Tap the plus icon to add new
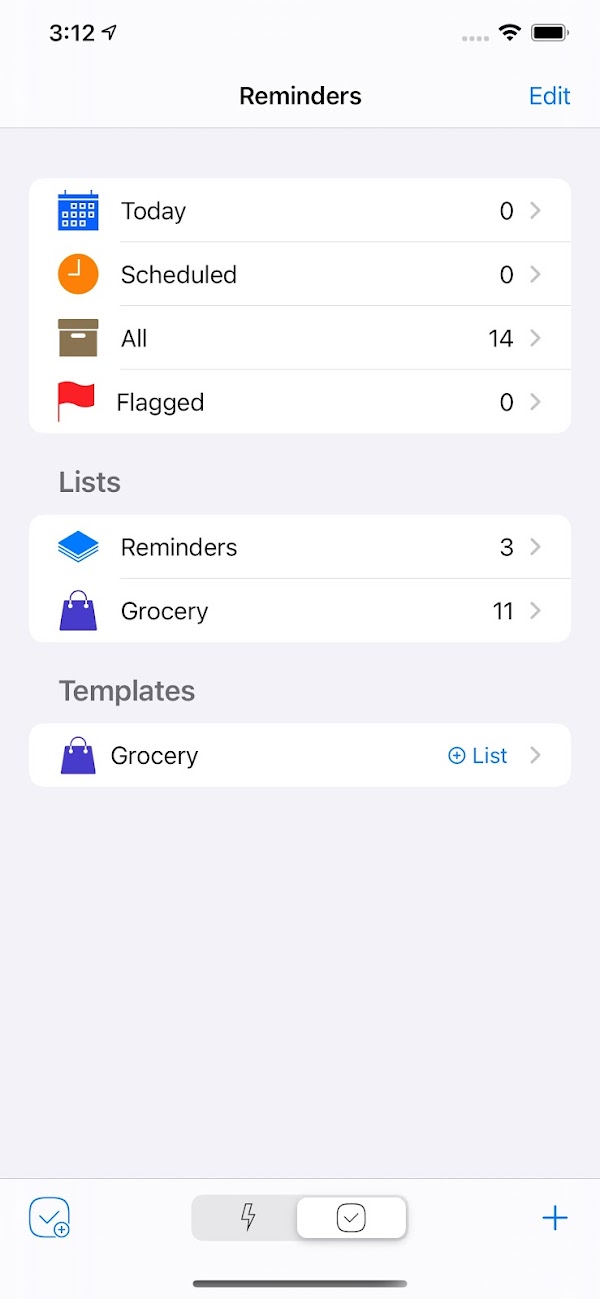The image size is (600, 1299). point(554,1217)
